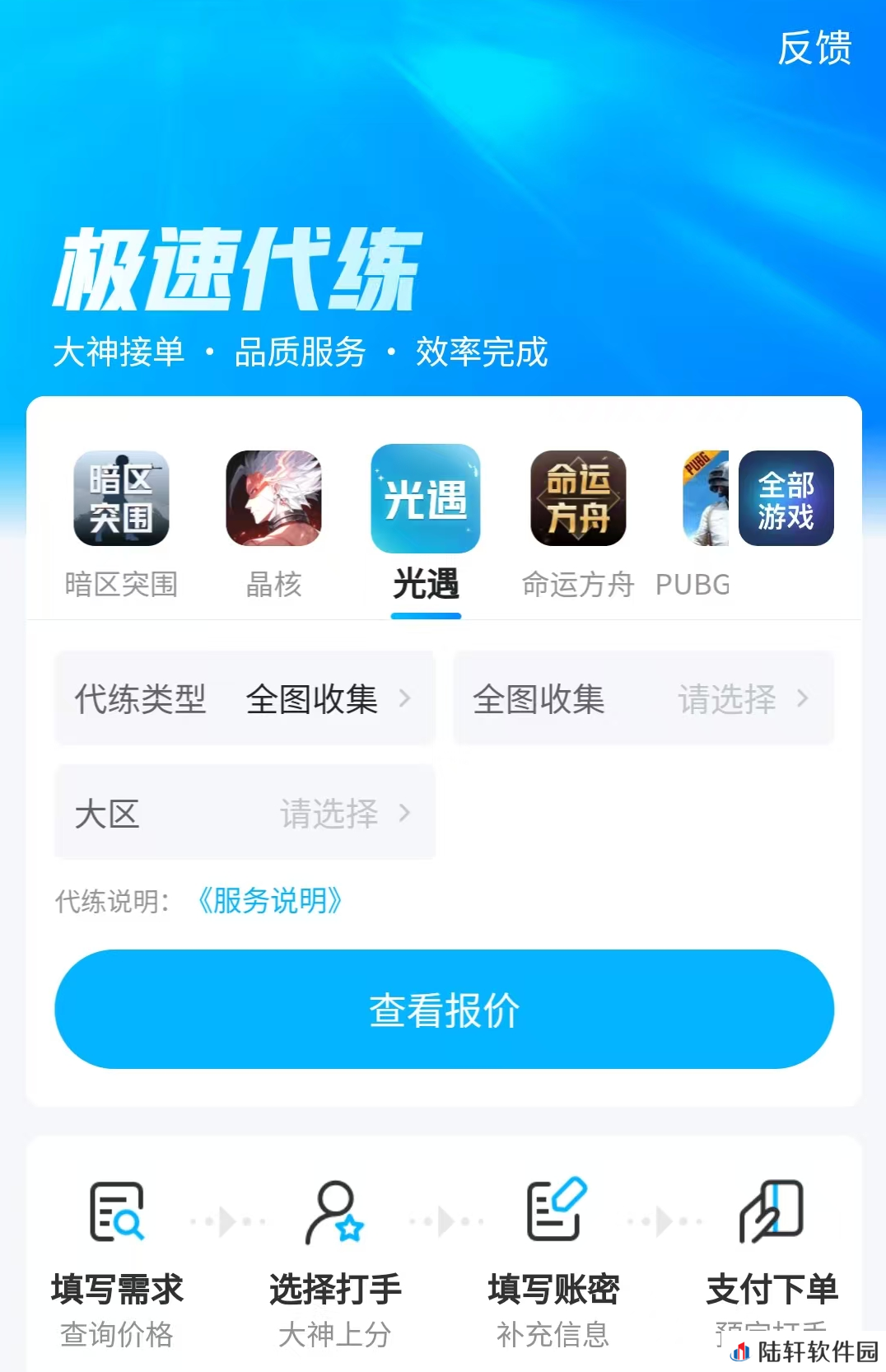The width and height of the screenshot is (886, 1372).
Task: Pick a server in 大区 dropdown
Action: (x=245, y=813)
